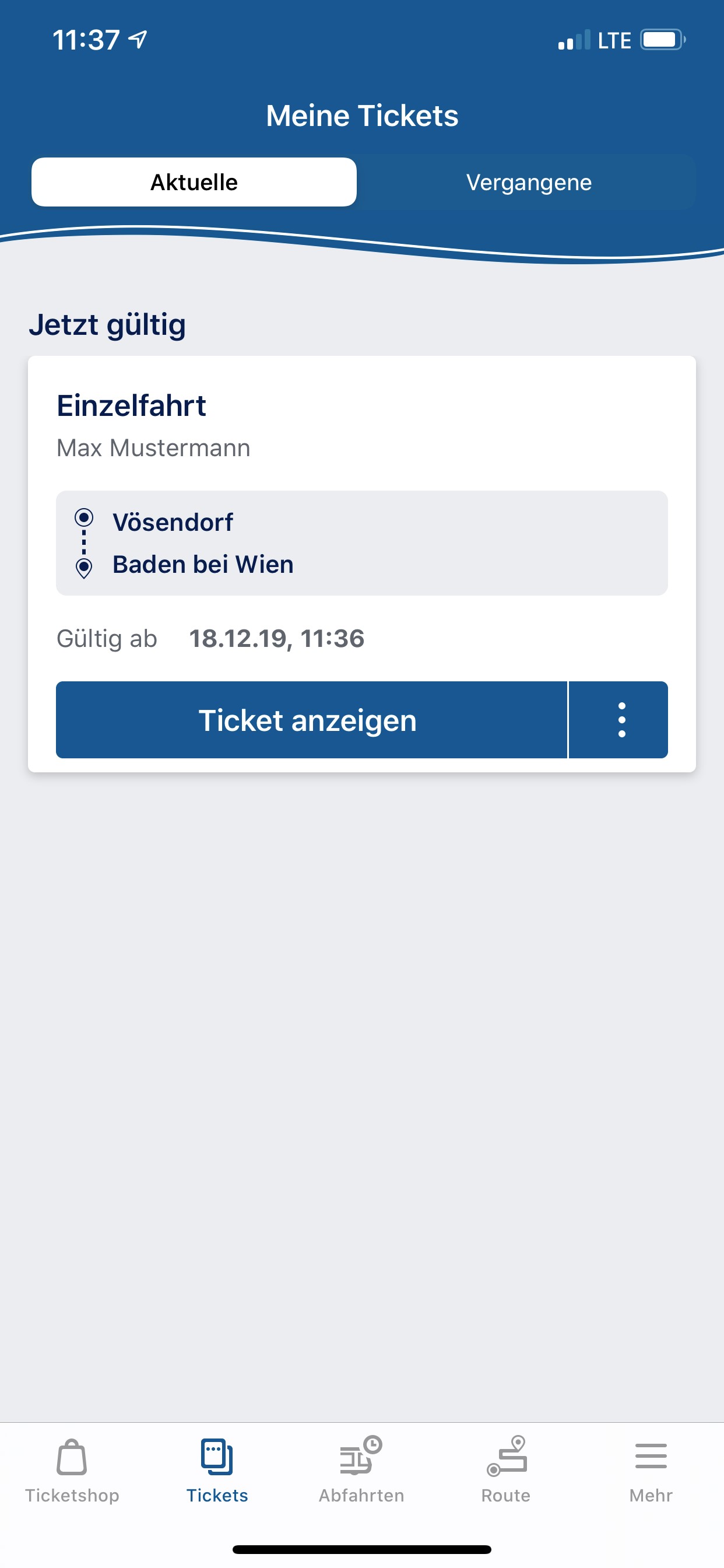Tap the Vösendorf origin stop marker icon
This screenshot has height=1568, width=724.
(x=85, y=518)
